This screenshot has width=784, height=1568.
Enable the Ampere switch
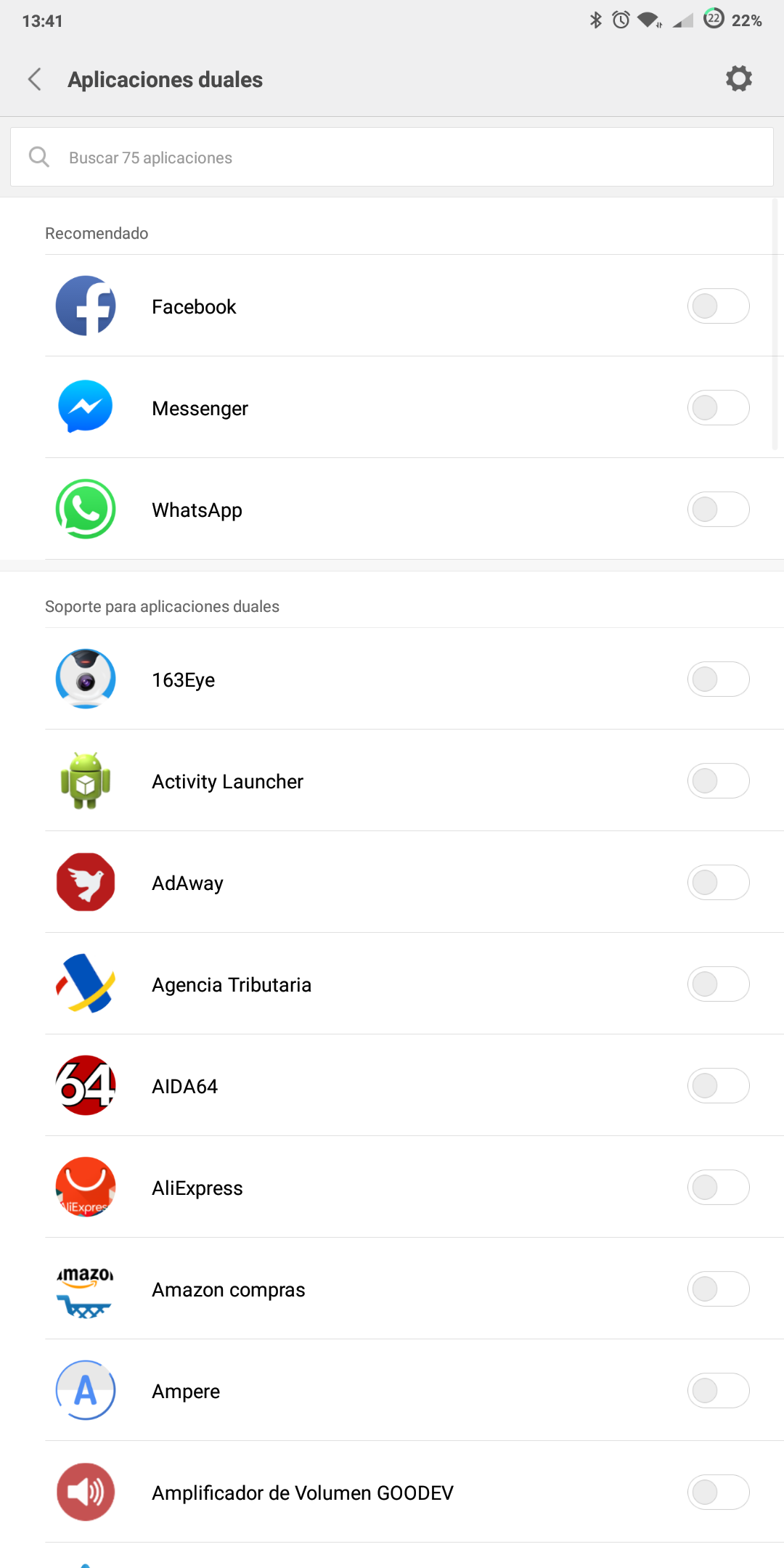719,1391
